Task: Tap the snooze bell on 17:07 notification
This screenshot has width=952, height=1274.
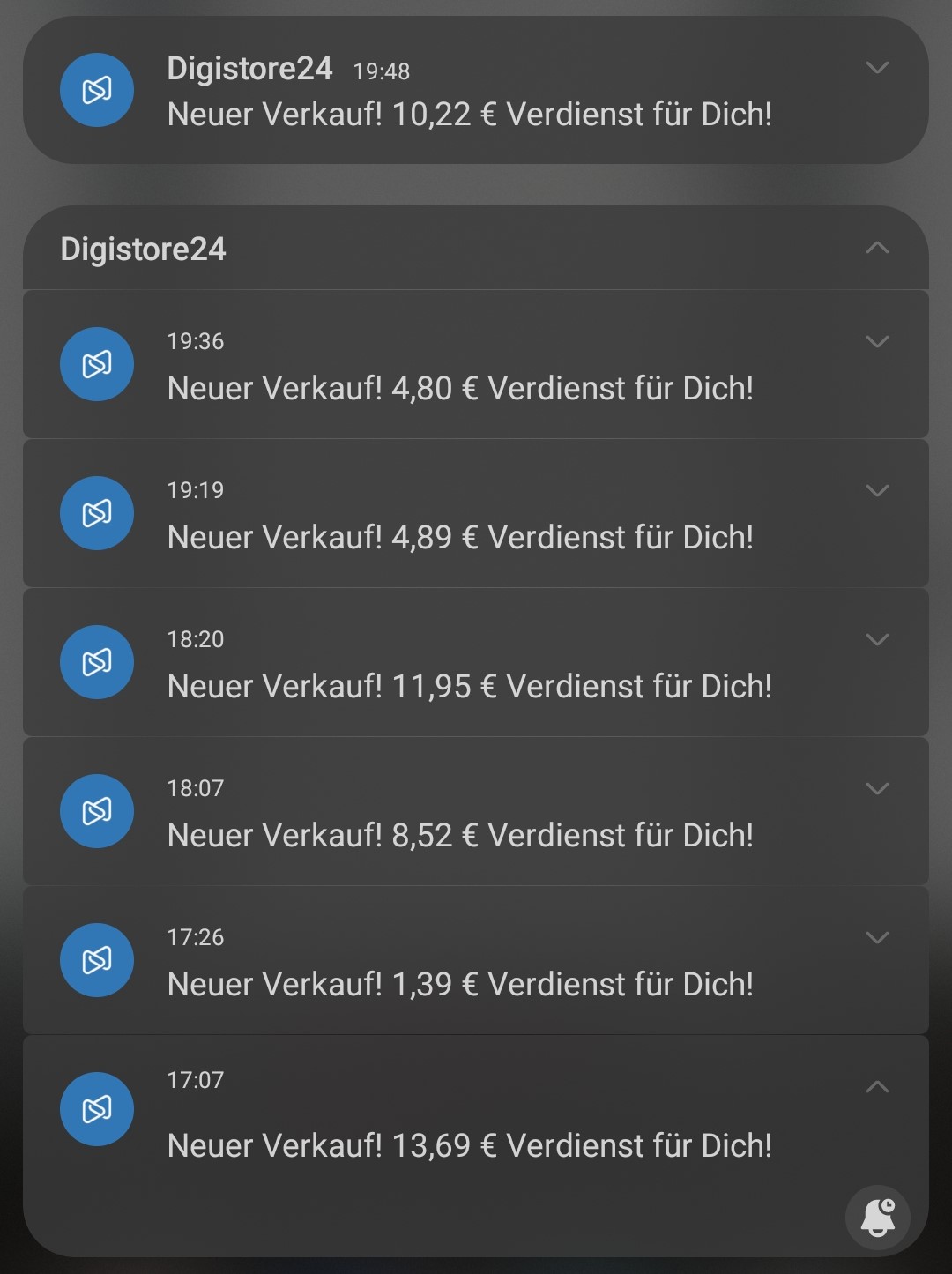Action: 877,1218
